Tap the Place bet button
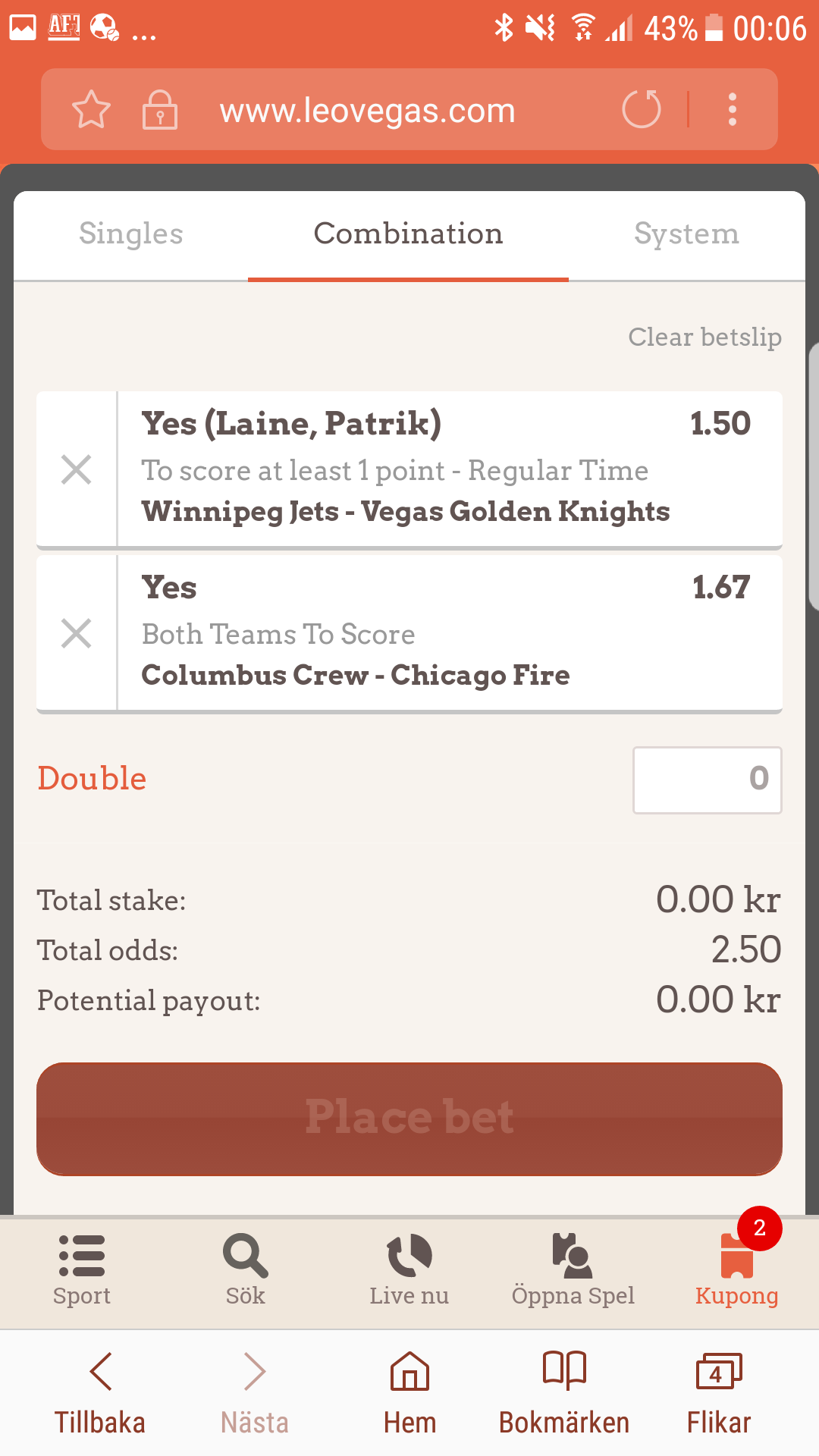Screen dimensions: 819x1456 coord(409,1119)
